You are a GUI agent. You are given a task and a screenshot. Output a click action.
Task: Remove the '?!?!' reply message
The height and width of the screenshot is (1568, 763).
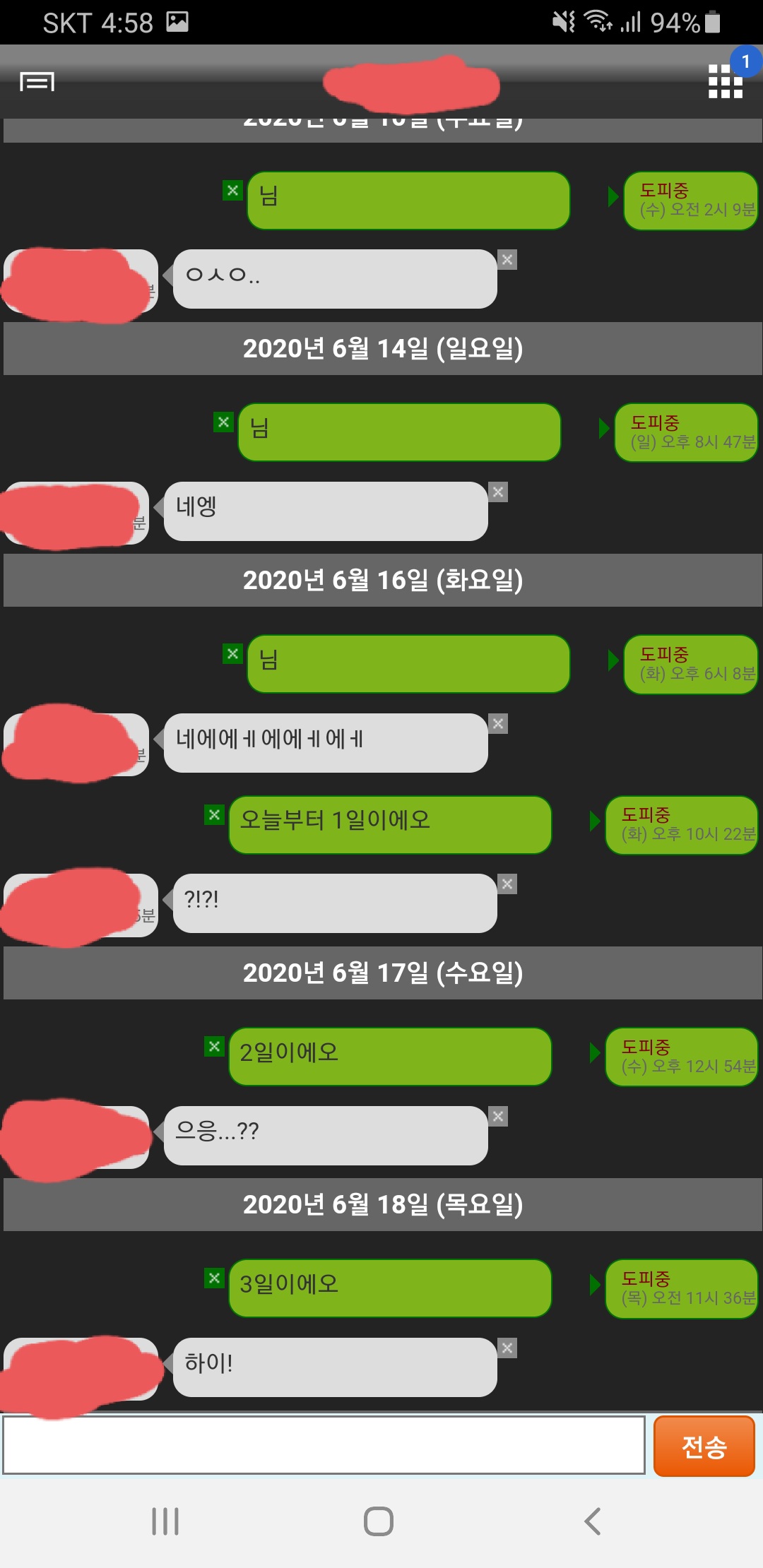click(x=507, y=884)
